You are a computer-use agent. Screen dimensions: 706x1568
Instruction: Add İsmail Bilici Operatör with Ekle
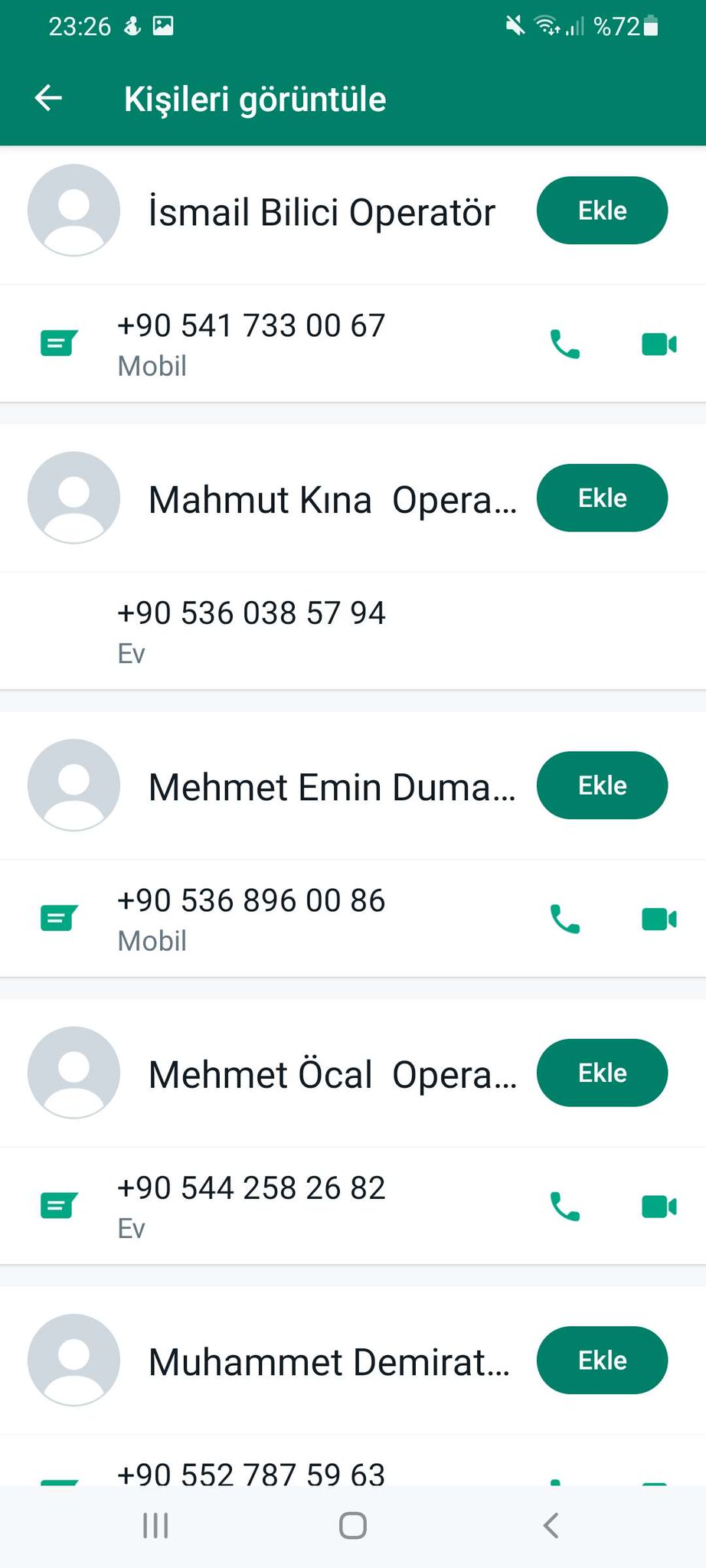pyautogui.click(x=602, y=211)
